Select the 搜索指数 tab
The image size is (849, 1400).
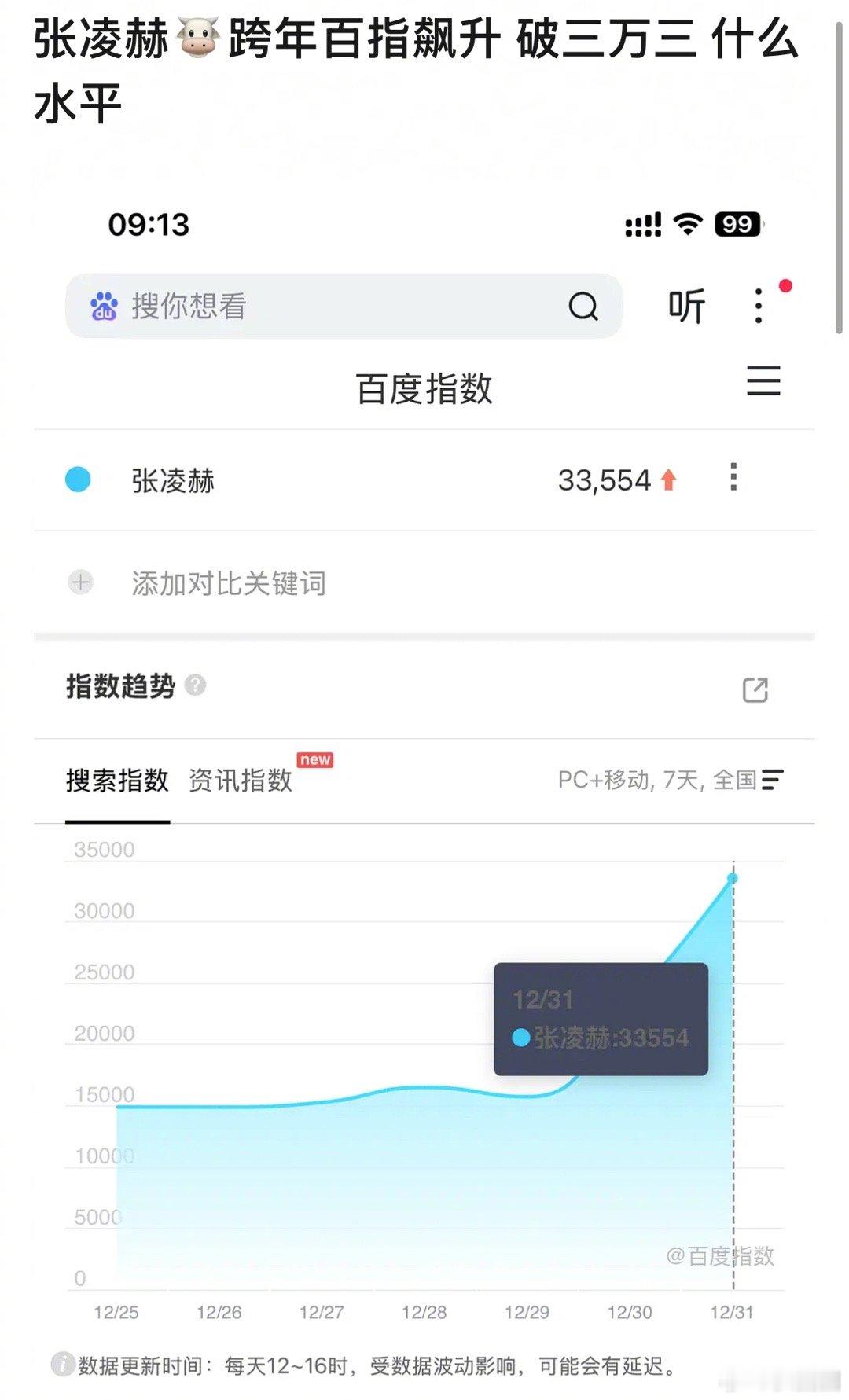(x=116, y=779)
